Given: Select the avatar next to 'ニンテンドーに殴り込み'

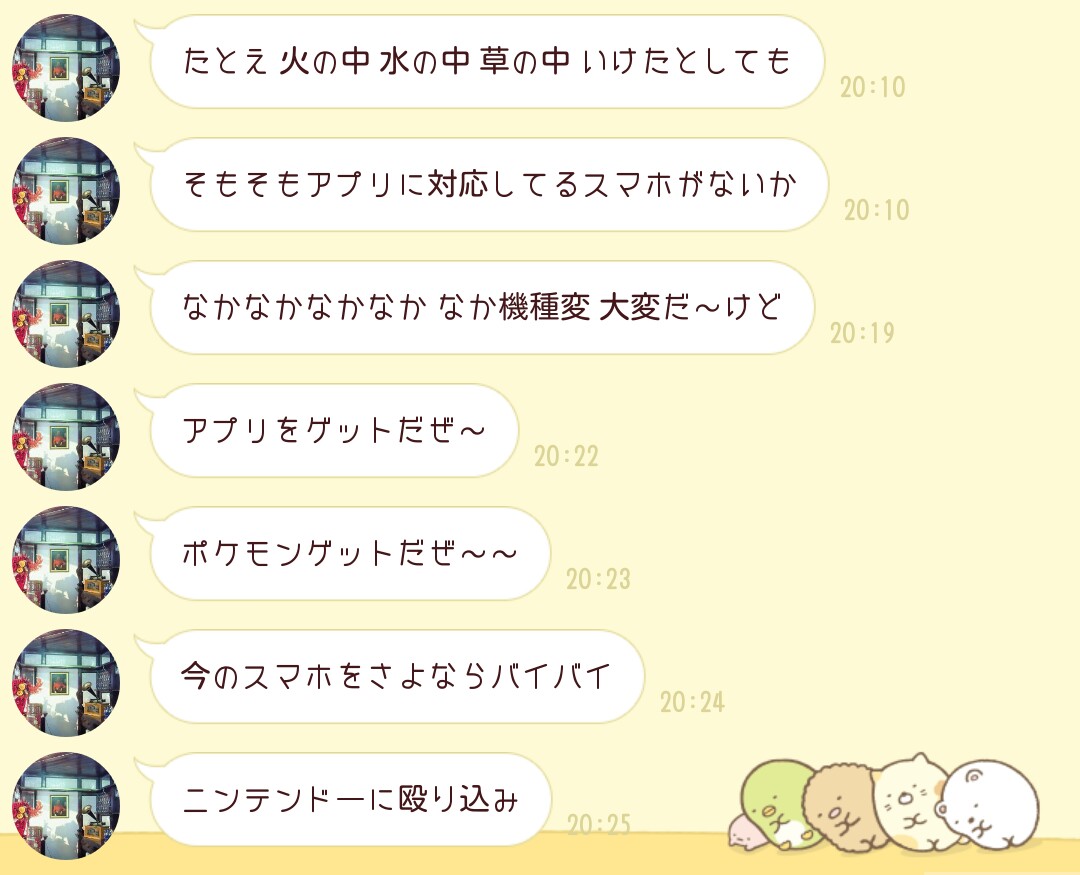Looking at the screenshot, I should coord(66,806).
